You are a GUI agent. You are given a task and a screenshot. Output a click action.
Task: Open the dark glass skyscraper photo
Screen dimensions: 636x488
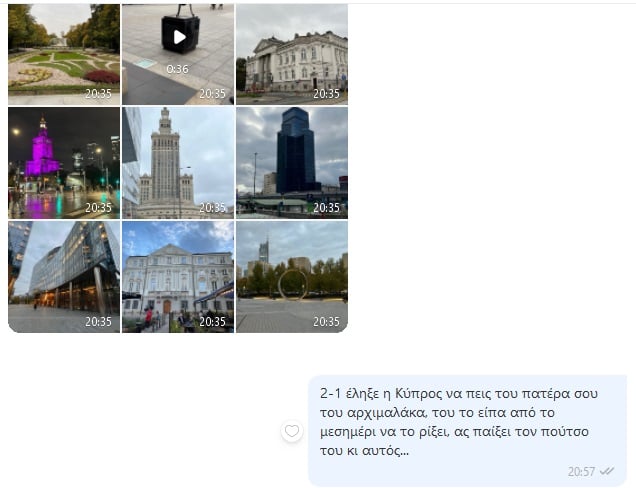click(291, 162)
